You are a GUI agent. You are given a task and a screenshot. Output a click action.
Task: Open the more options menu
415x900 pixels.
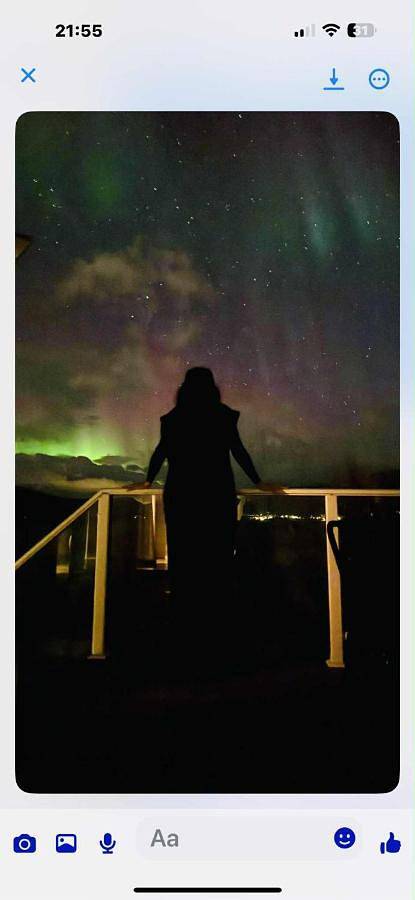pos(379,79)
